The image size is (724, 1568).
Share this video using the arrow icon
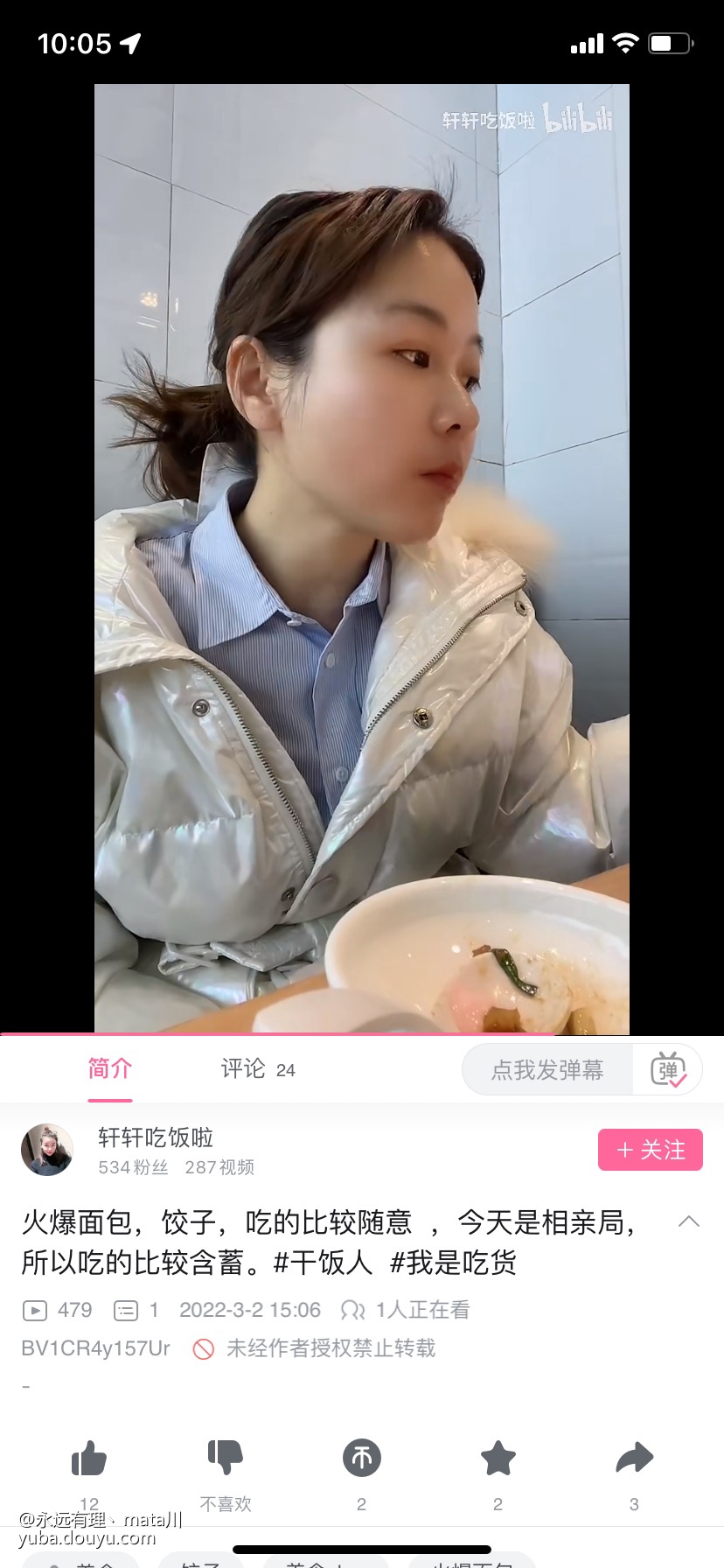(634, 1459)
